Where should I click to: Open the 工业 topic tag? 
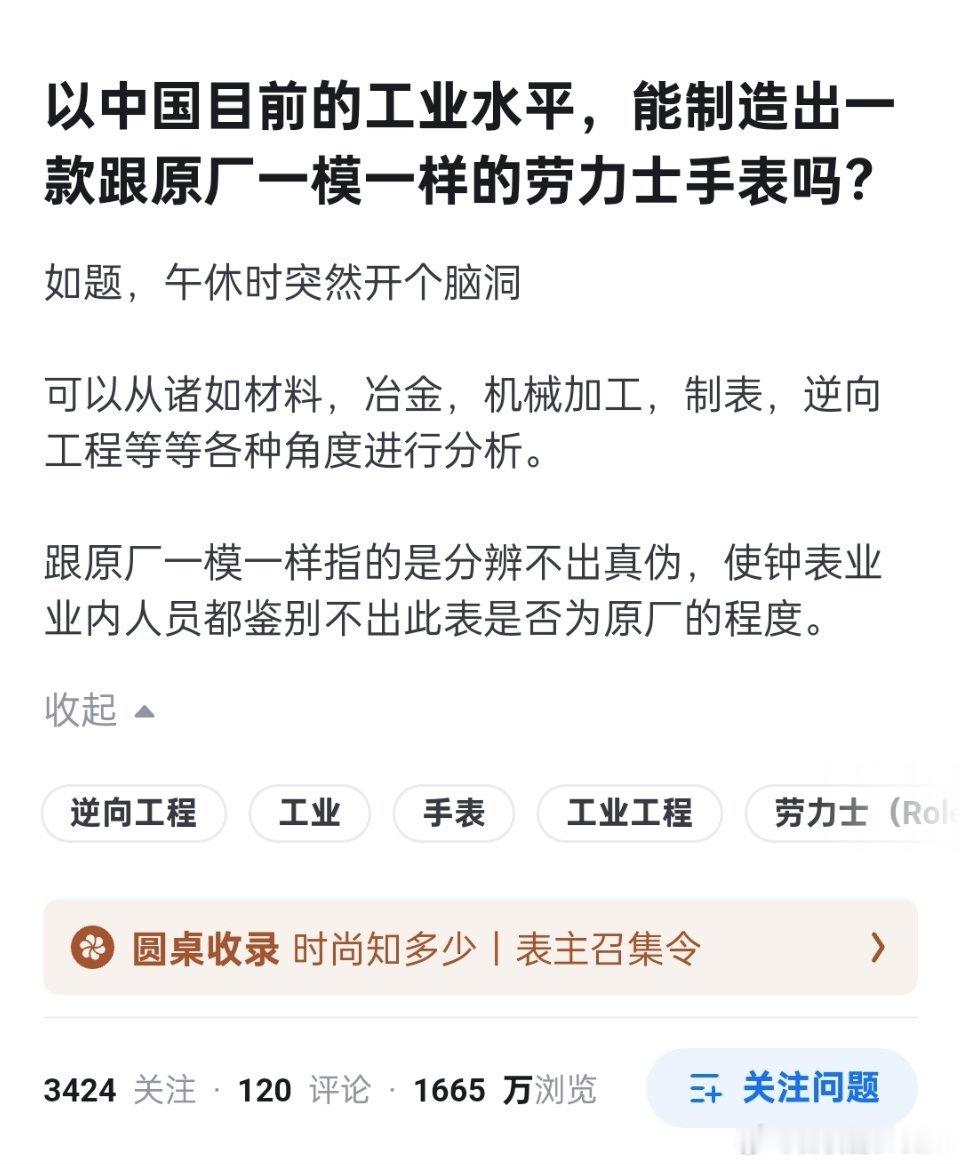pyautogui.click(x=309, y=813)
